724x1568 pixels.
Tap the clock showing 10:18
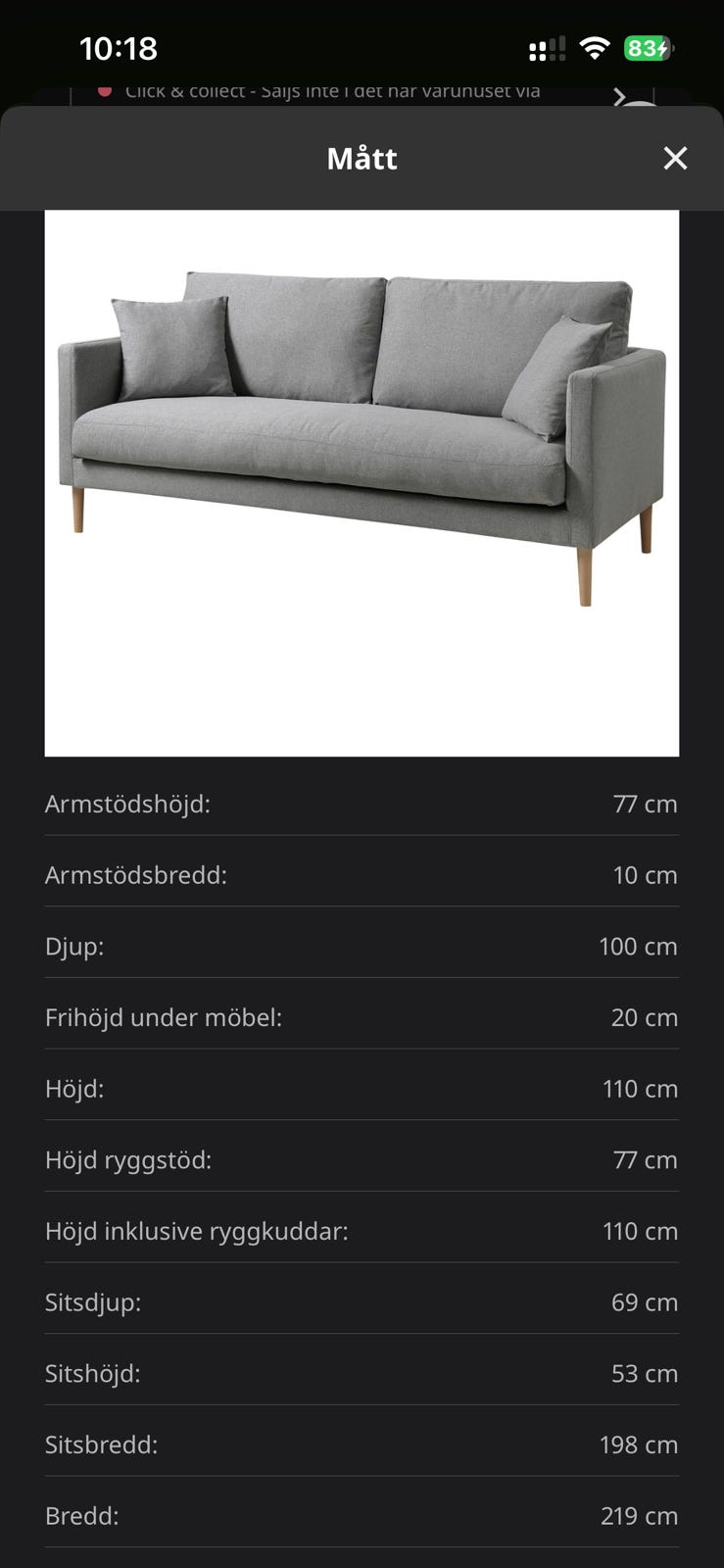coord(117,48)
